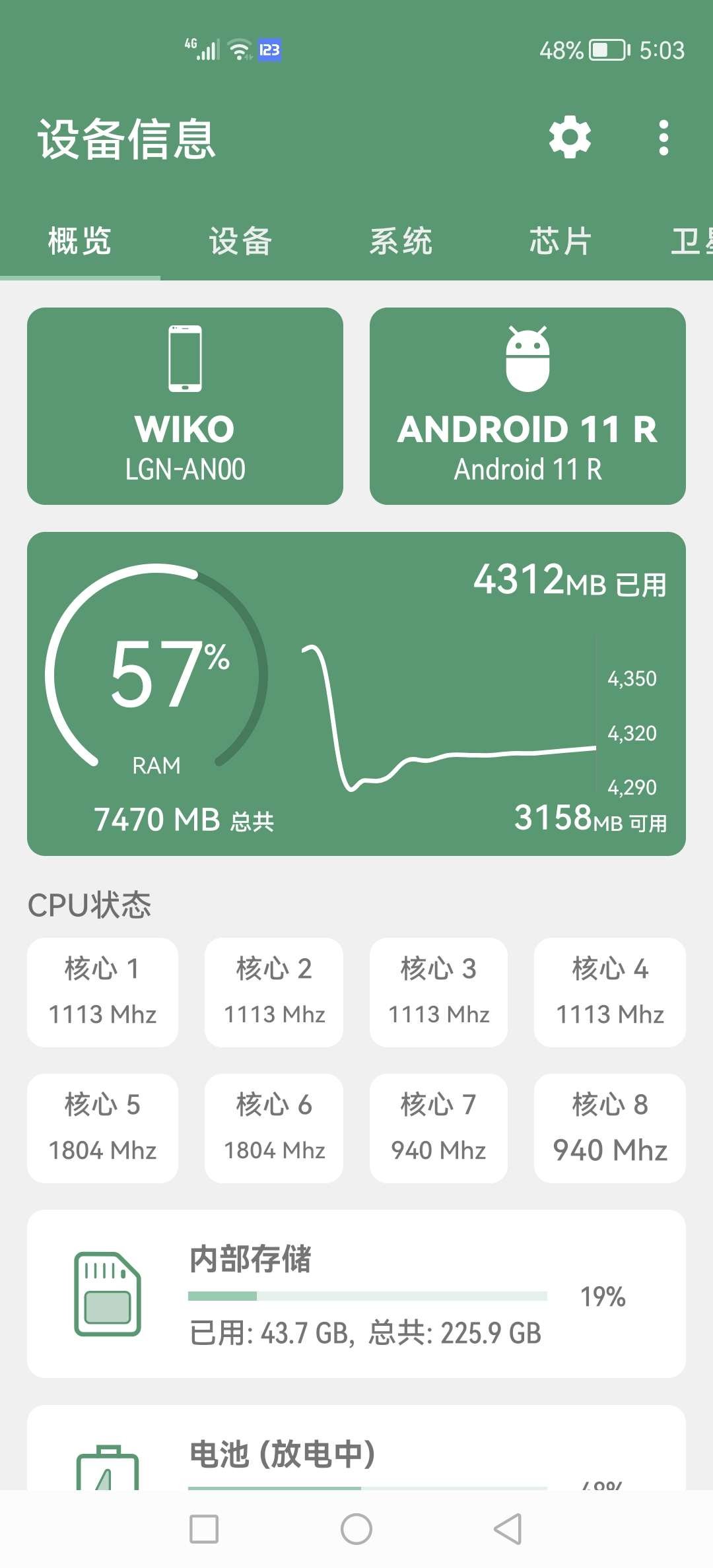Open the RAM usage card

click(356, 694)
